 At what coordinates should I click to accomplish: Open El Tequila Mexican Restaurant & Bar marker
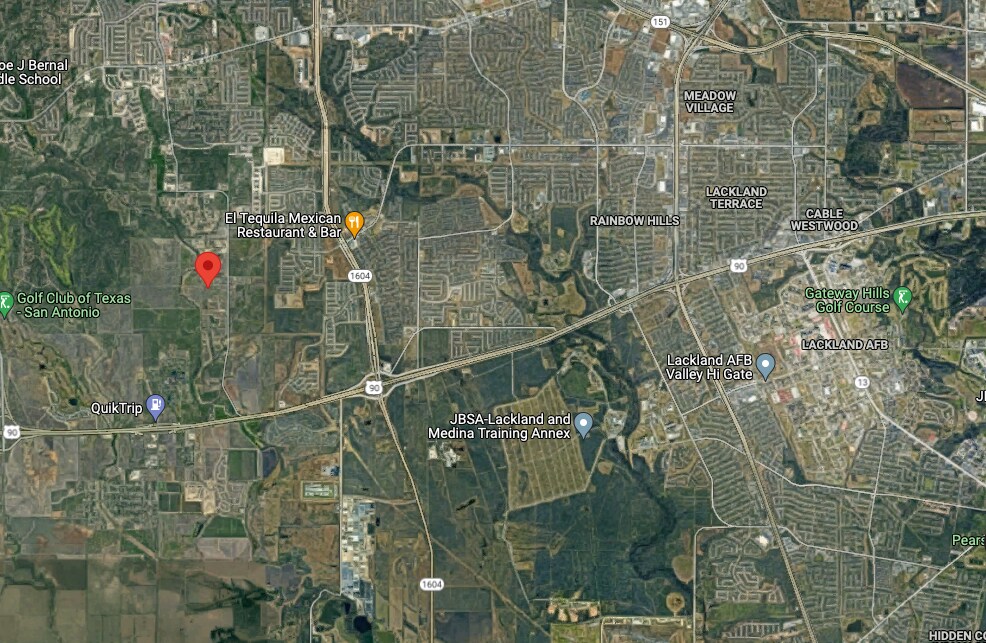tap(354, 223)
